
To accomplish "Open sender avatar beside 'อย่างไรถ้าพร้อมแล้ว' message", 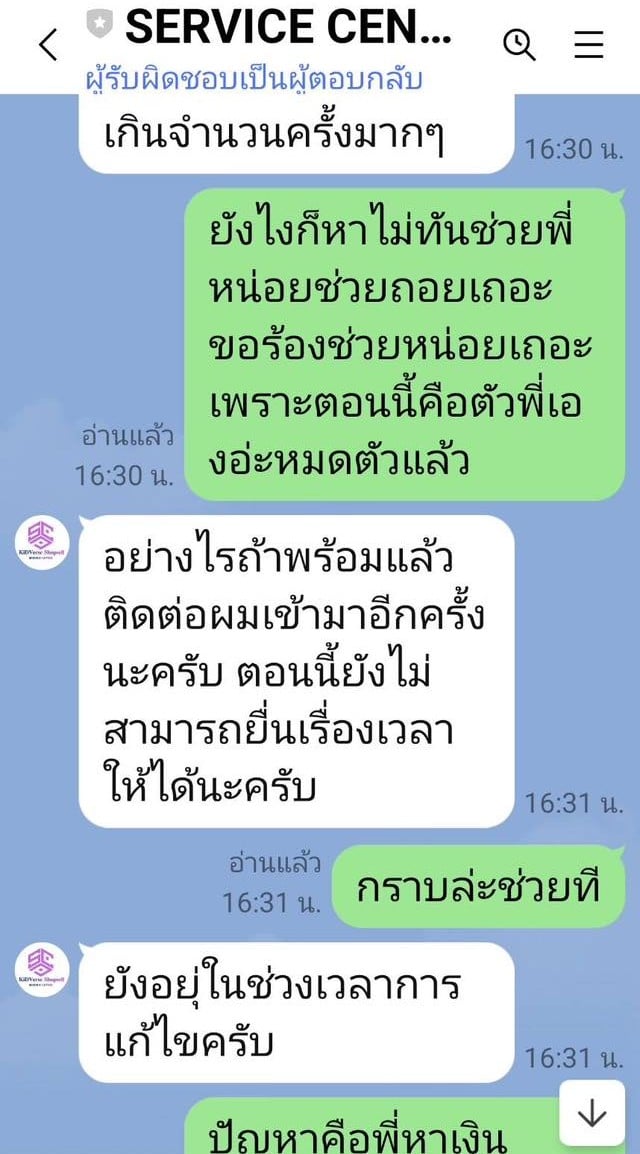I will 41,543.
